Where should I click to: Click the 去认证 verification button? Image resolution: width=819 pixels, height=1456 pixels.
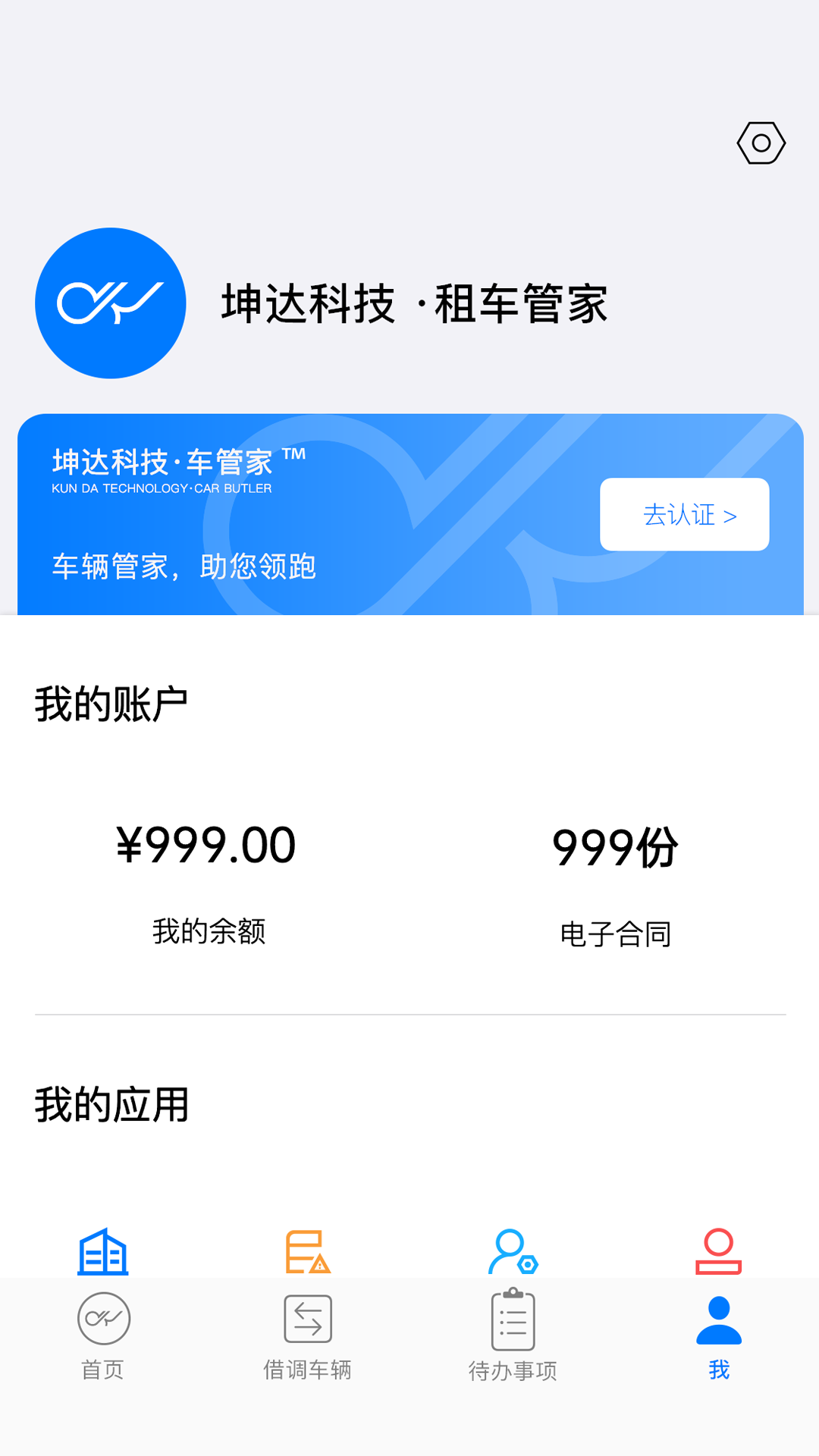click(x=684, y=514)
